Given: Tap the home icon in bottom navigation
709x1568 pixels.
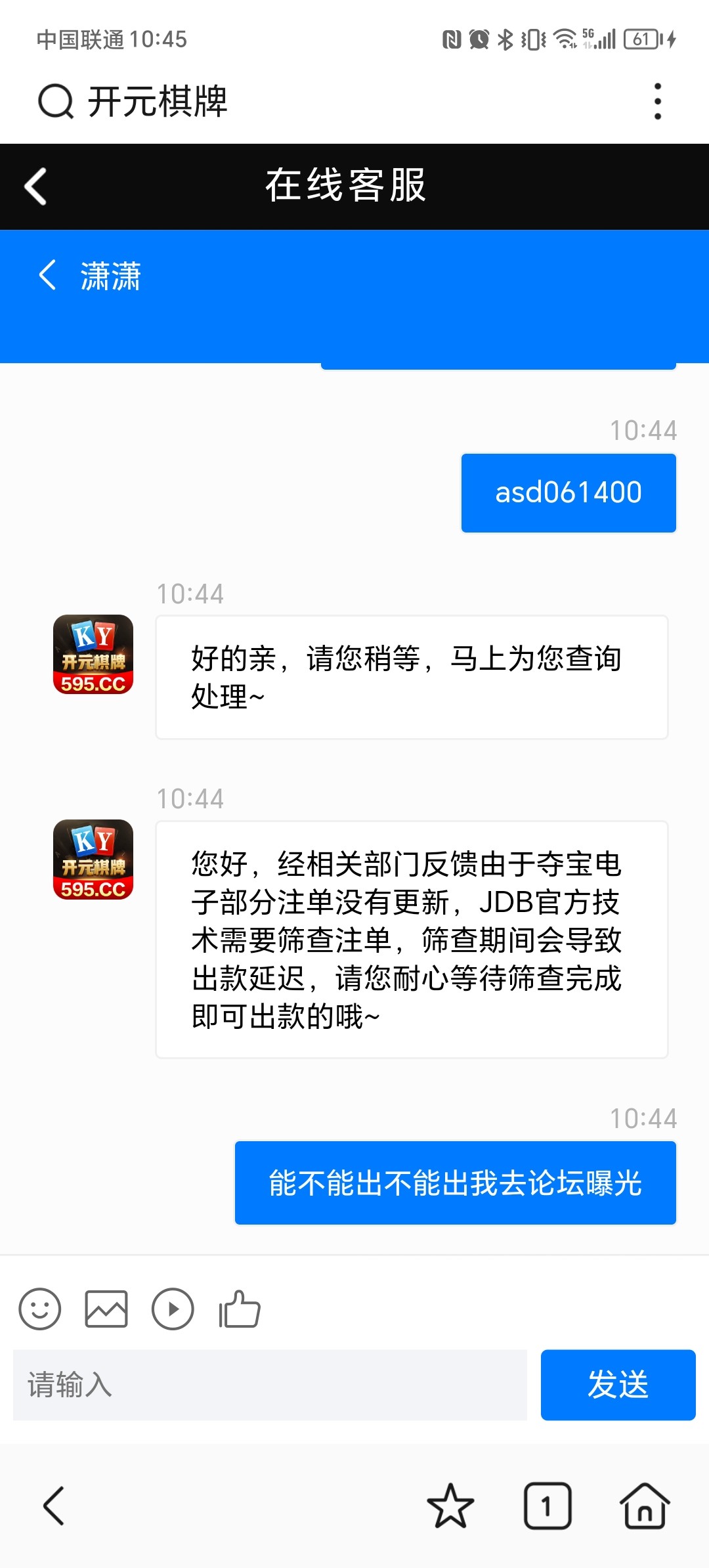Looking at the screenshot, I should [x=645, y=1507].
